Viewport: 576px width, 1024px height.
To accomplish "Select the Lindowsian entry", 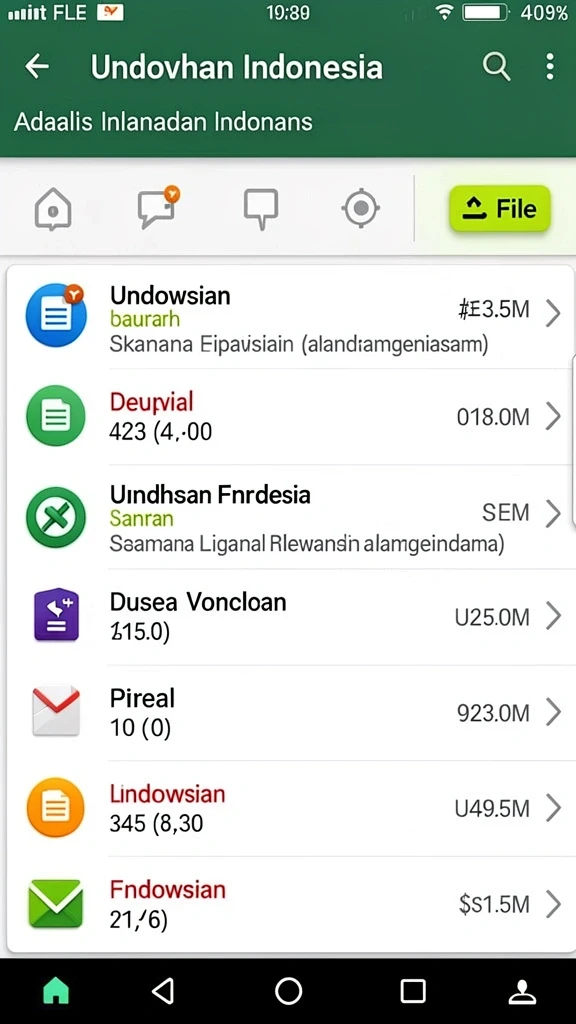I will pyautogui.click(x=291, y=808).
